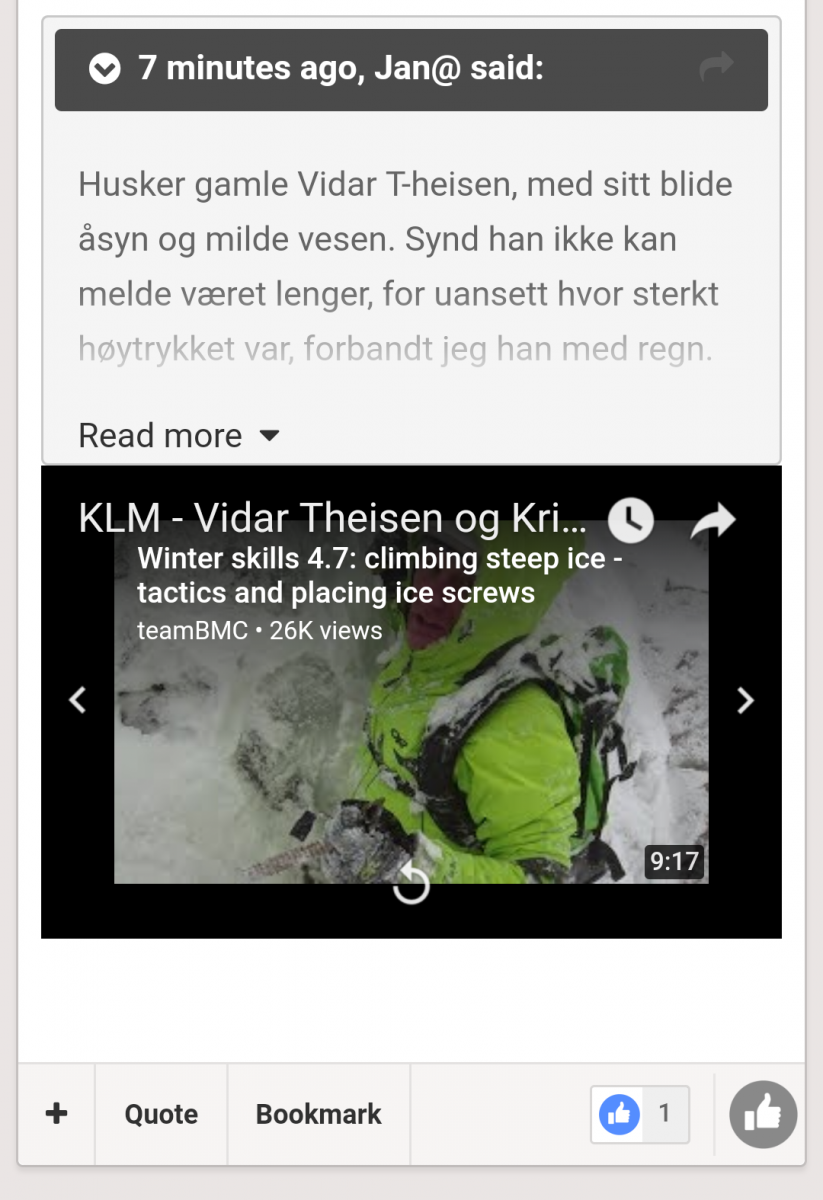Expand the quote with Read more
The height and width of the screenshot is (1200, 823).
click(x=179, y=436)
